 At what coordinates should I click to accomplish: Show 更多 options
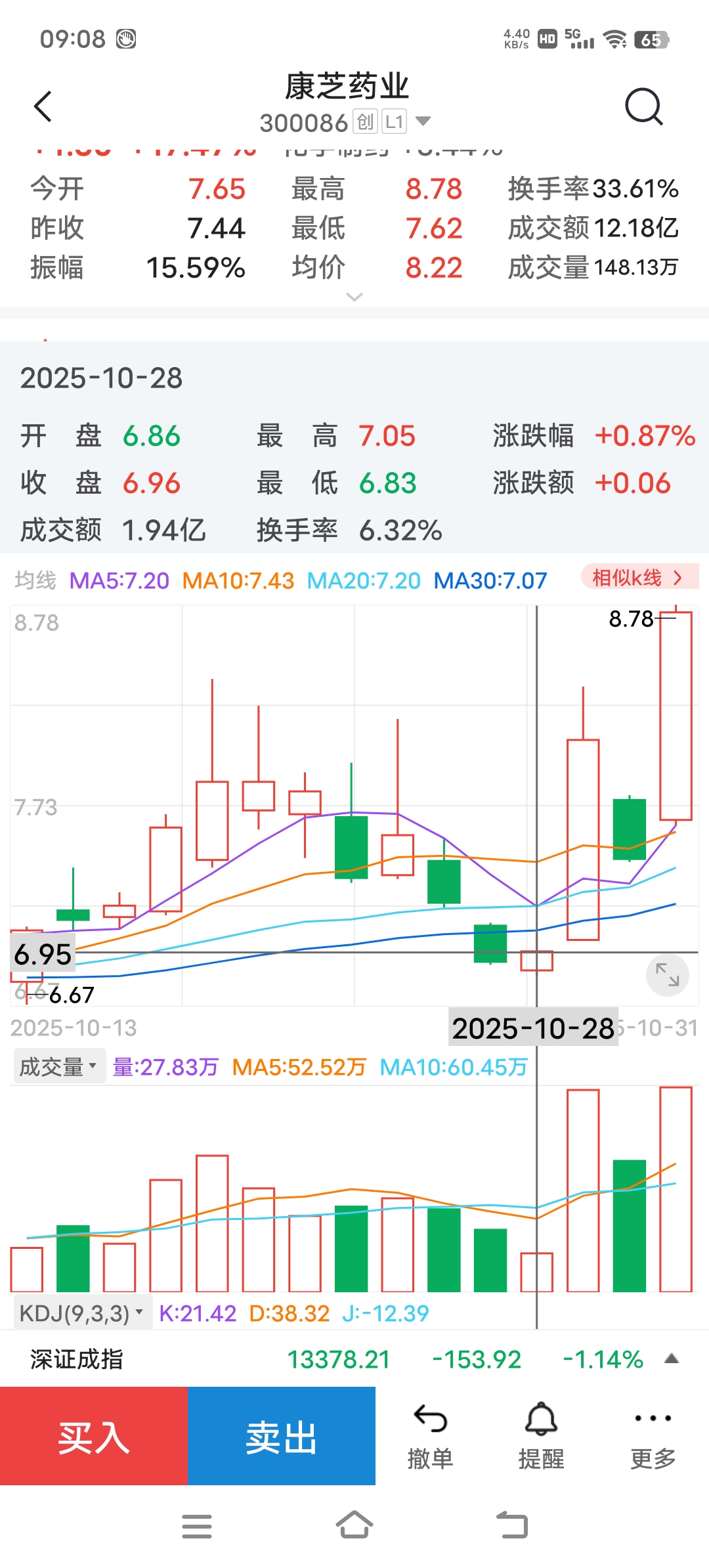click(x=653, y=1437)
